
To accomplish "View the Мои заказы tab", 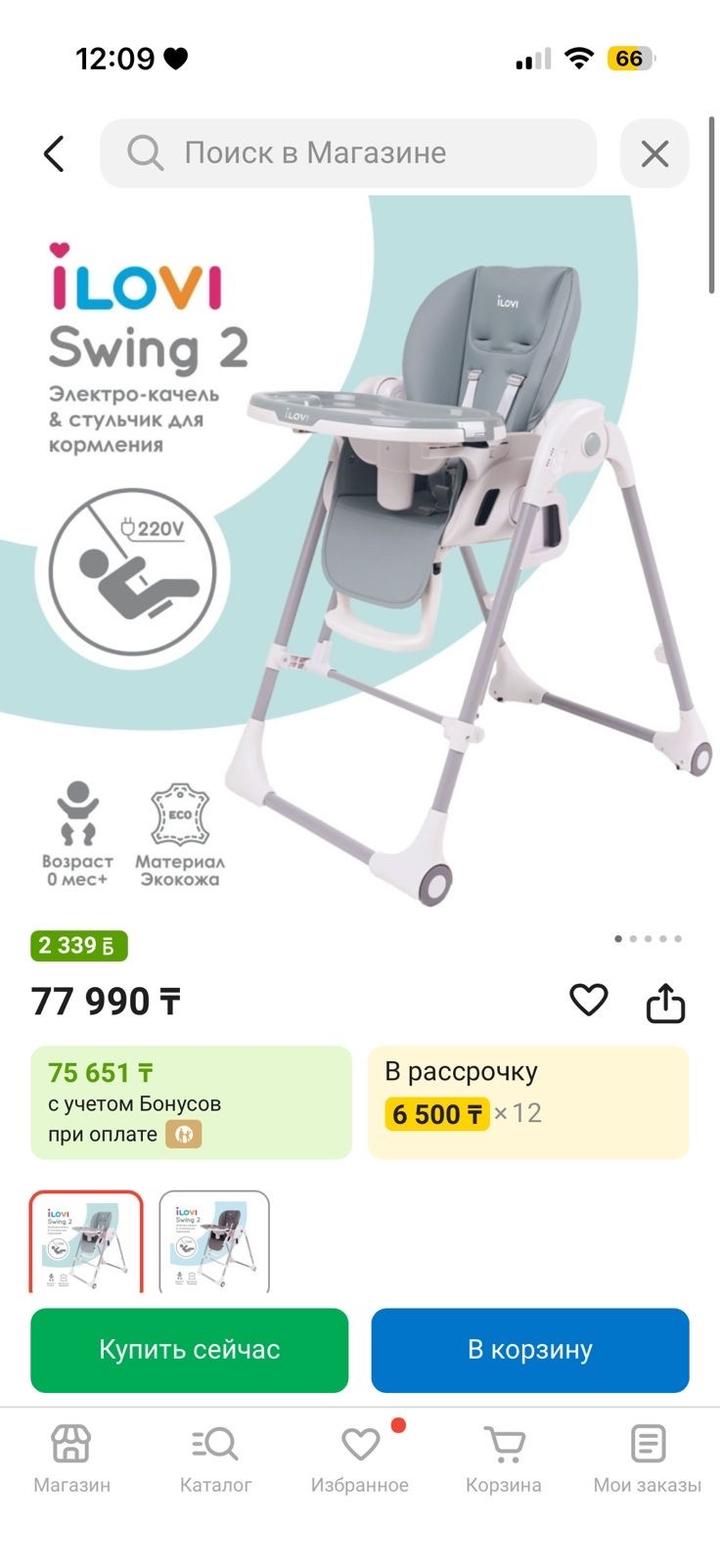I will 647,1458.
